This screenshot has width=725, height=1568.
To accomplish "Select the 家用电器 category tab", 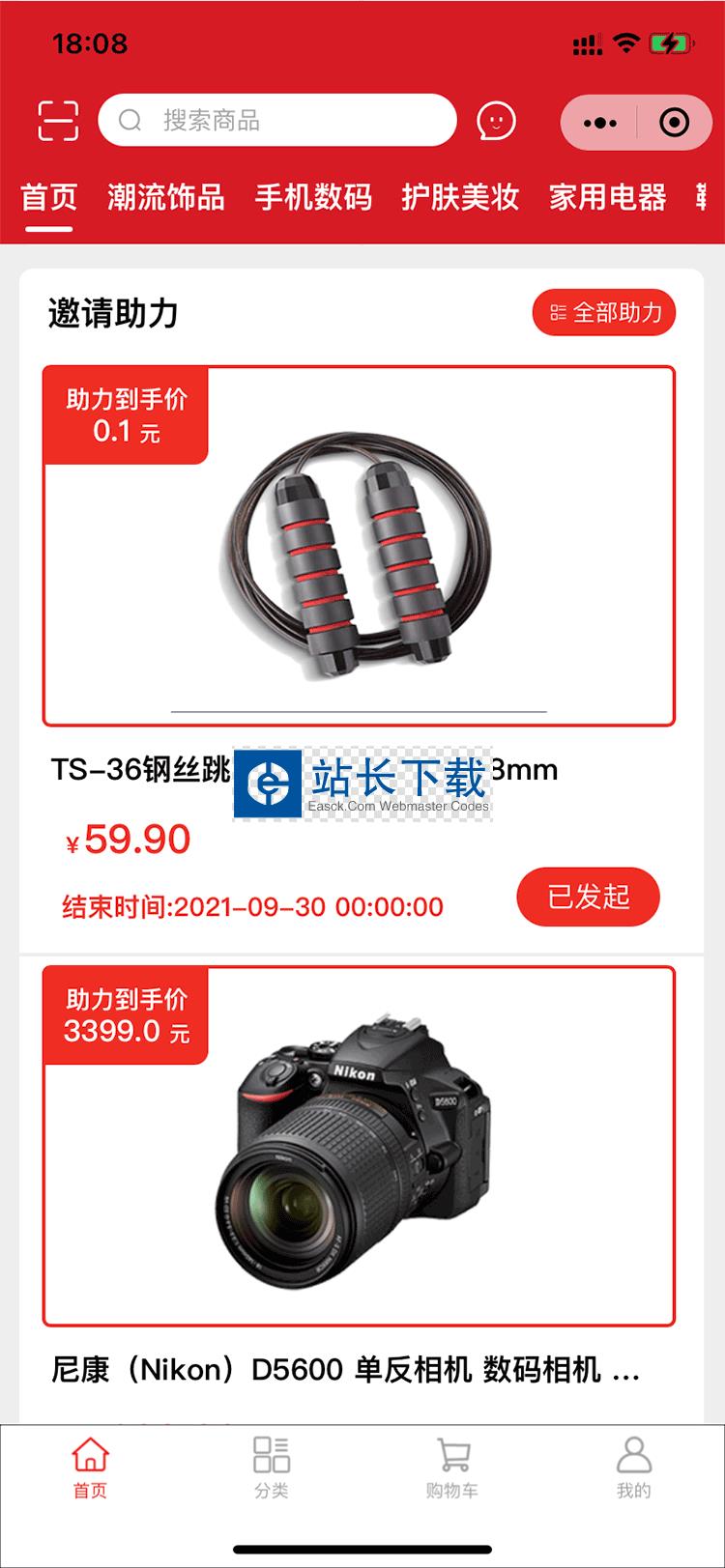I will [607, 198].
